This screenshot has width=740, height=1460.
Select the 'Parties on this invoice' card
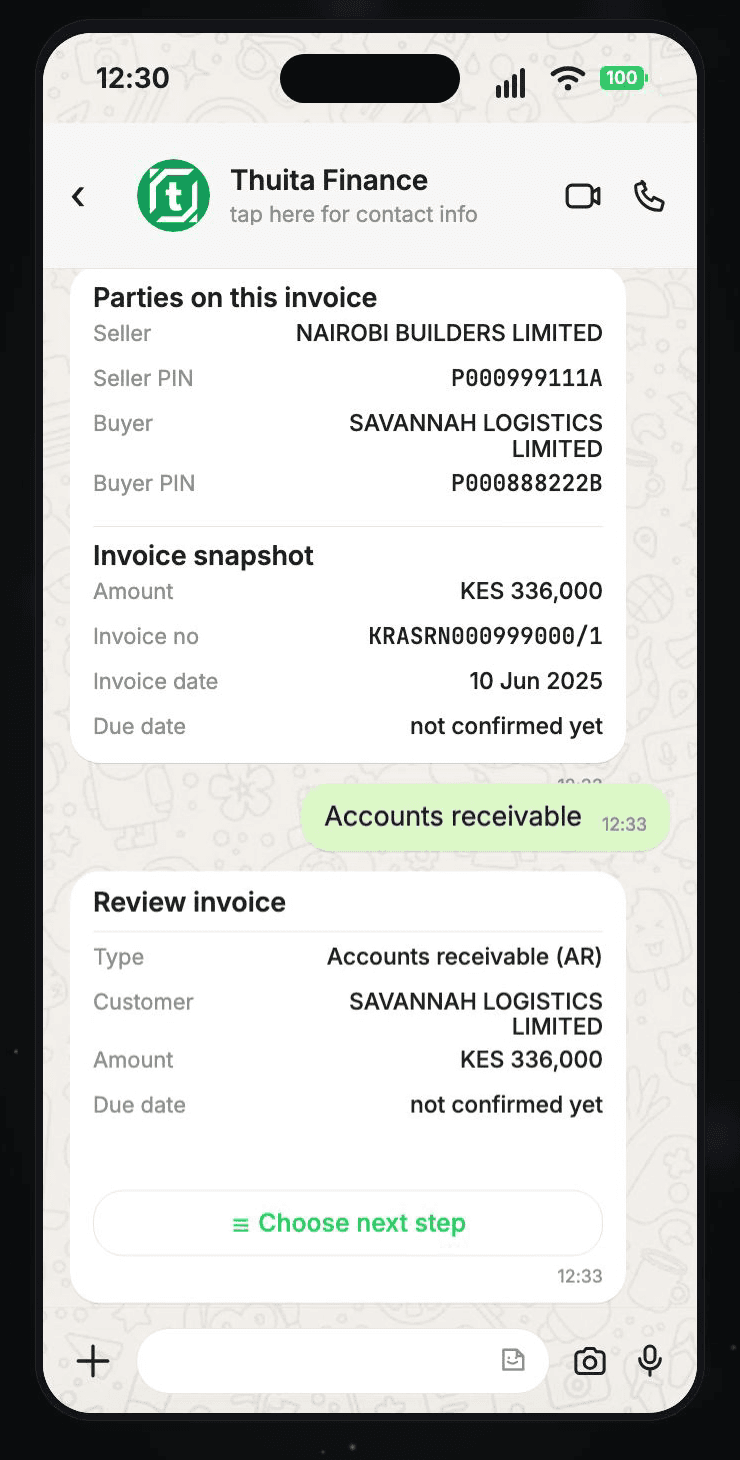point(235,297)
